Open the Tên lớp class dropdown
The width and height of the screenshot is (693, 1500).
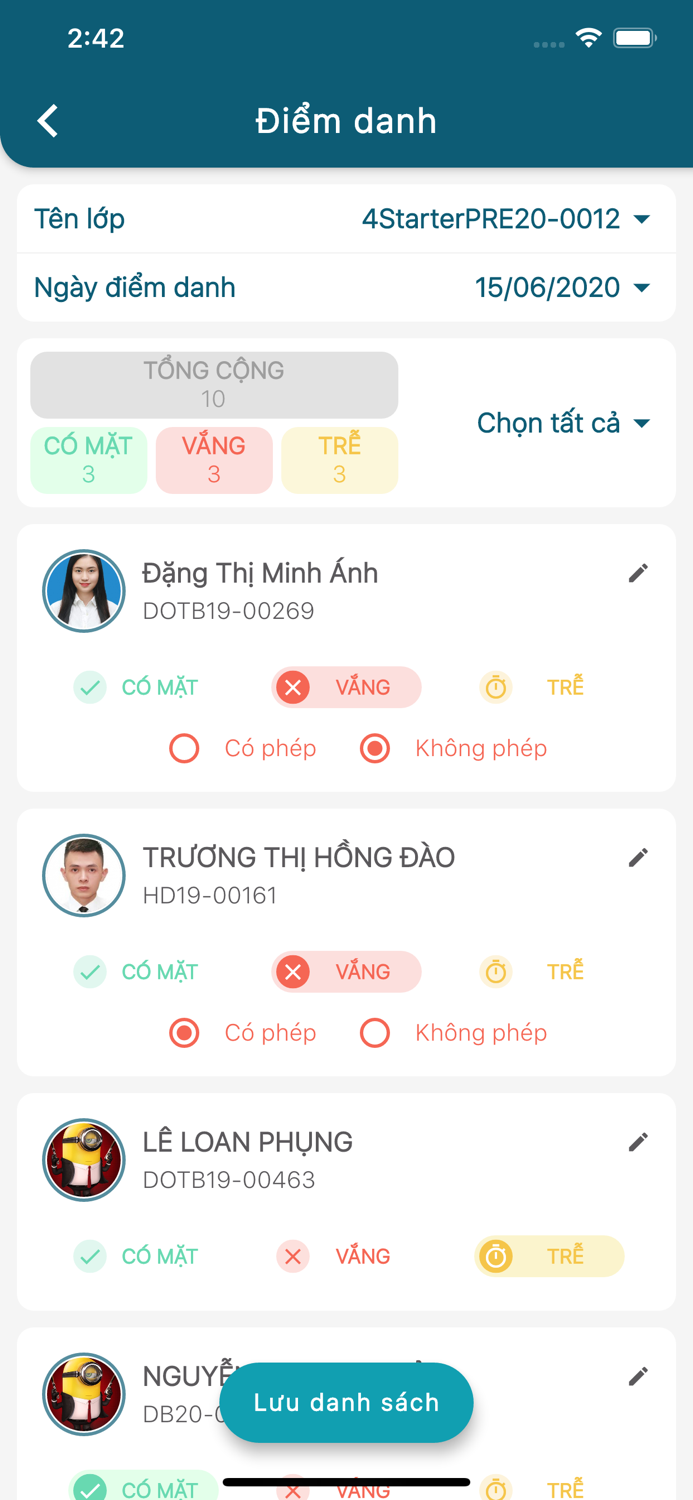(x=506, y=219)
